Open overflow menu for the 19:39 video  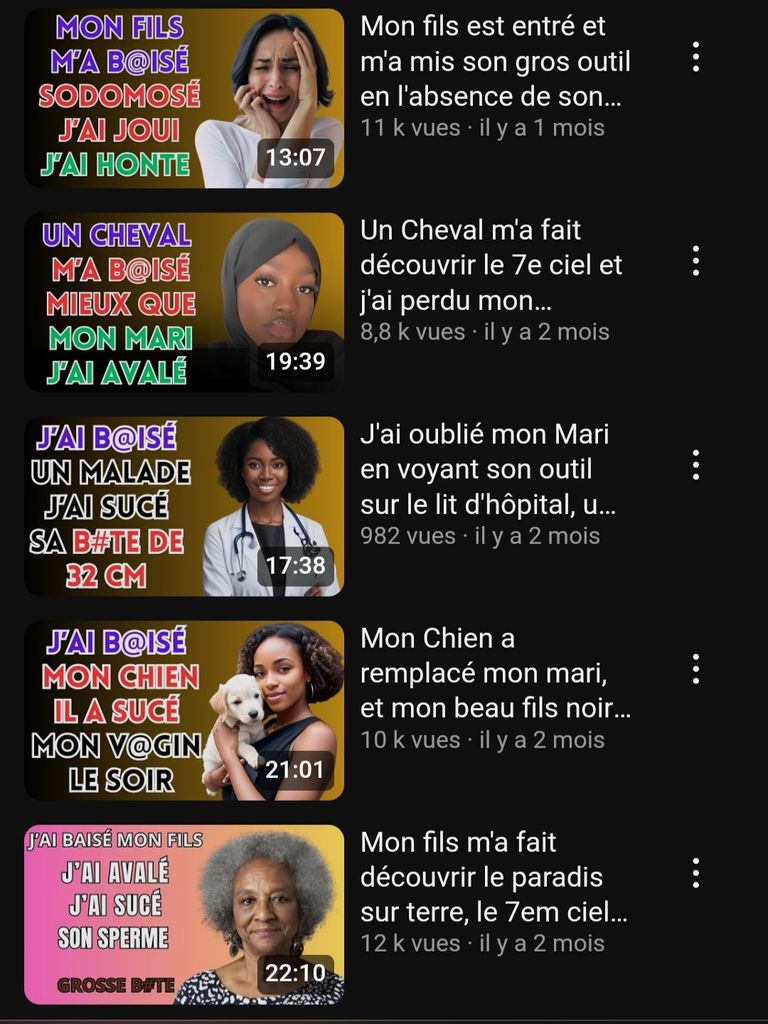pos(696,261)
